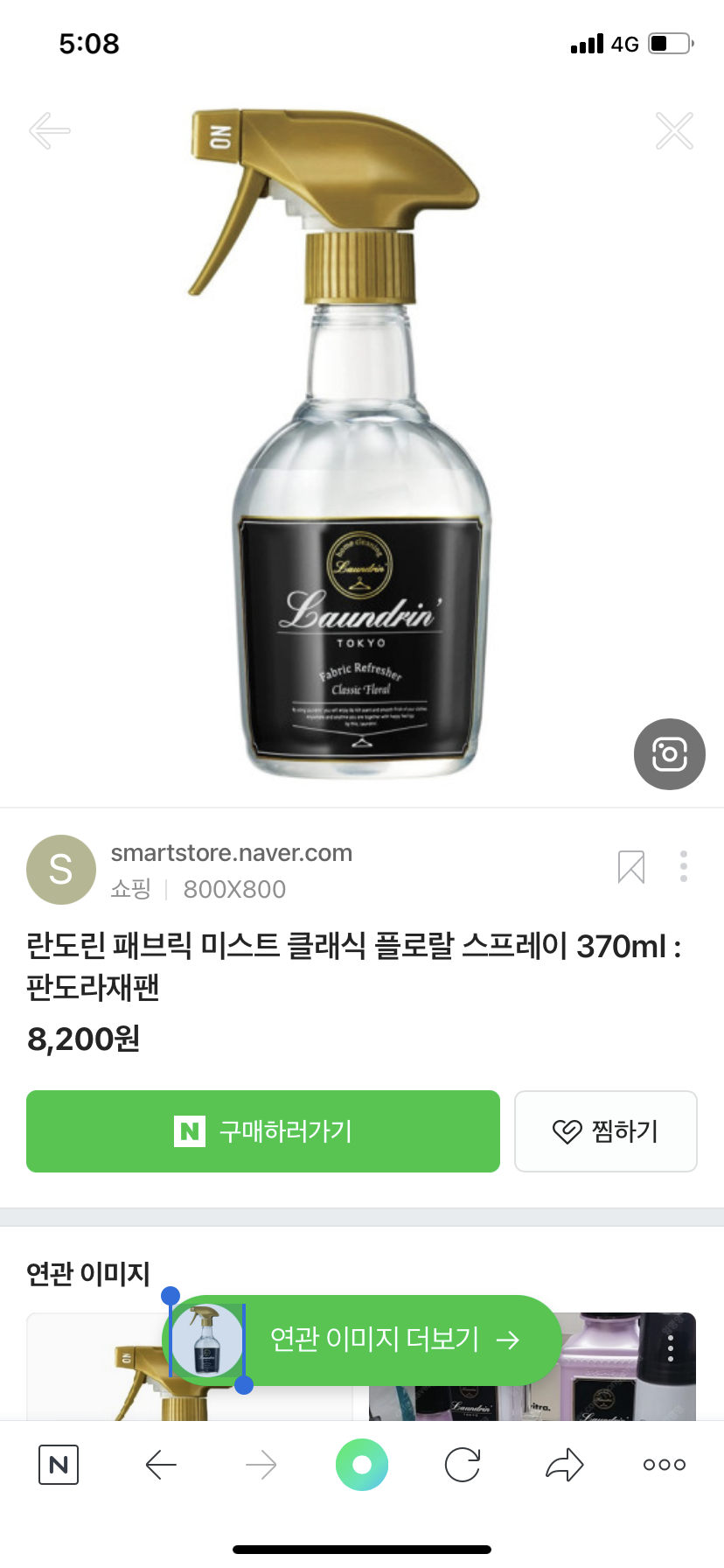Open options on the purple related image
This screenshot has height=1568, width=724.
click(x=671, y=1348)
